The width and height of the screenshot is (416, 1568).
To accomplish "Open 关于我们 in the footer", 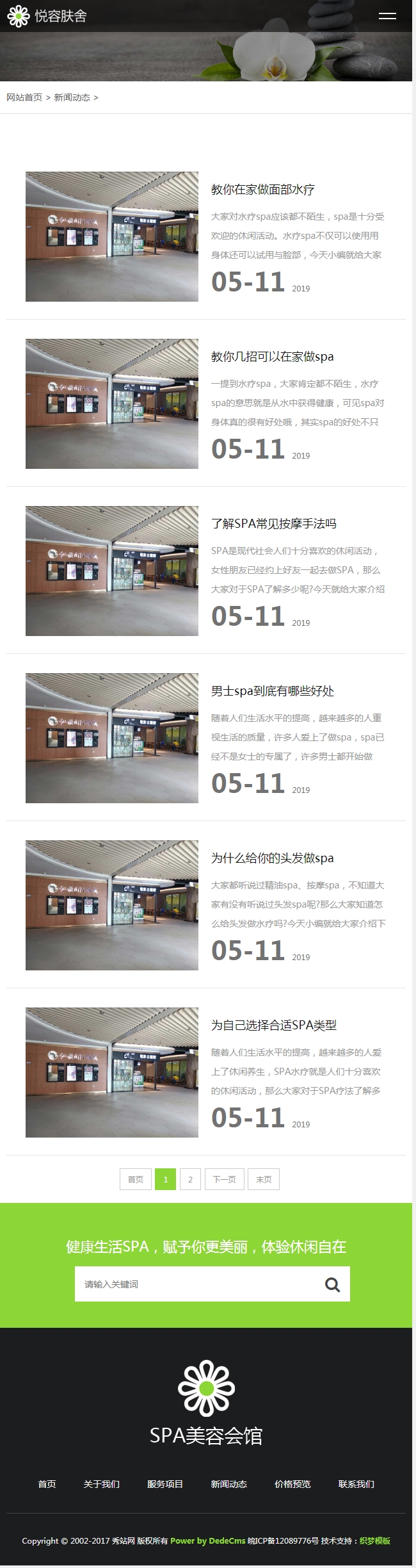I will 101,1484.
